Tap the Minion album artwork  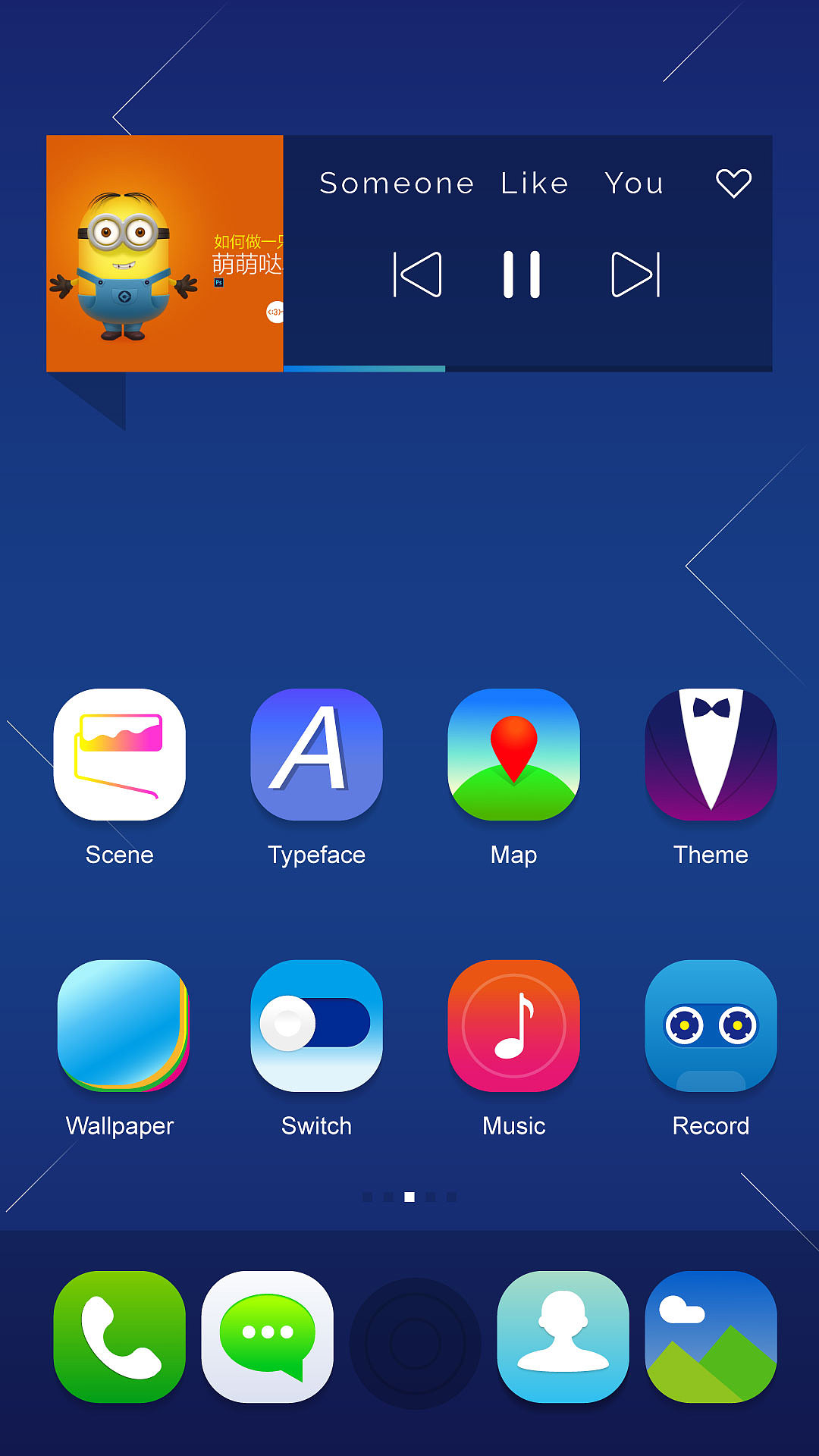point(165,253)
